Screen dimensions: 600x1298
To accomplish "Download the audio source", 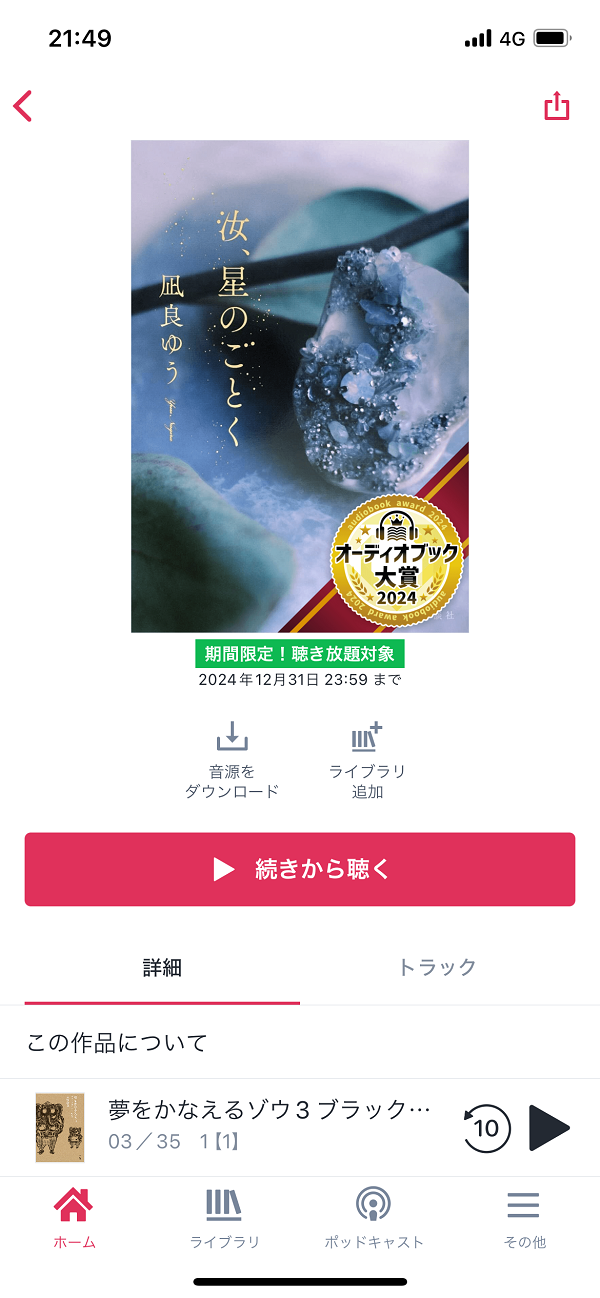I will [x=232, y=760].
